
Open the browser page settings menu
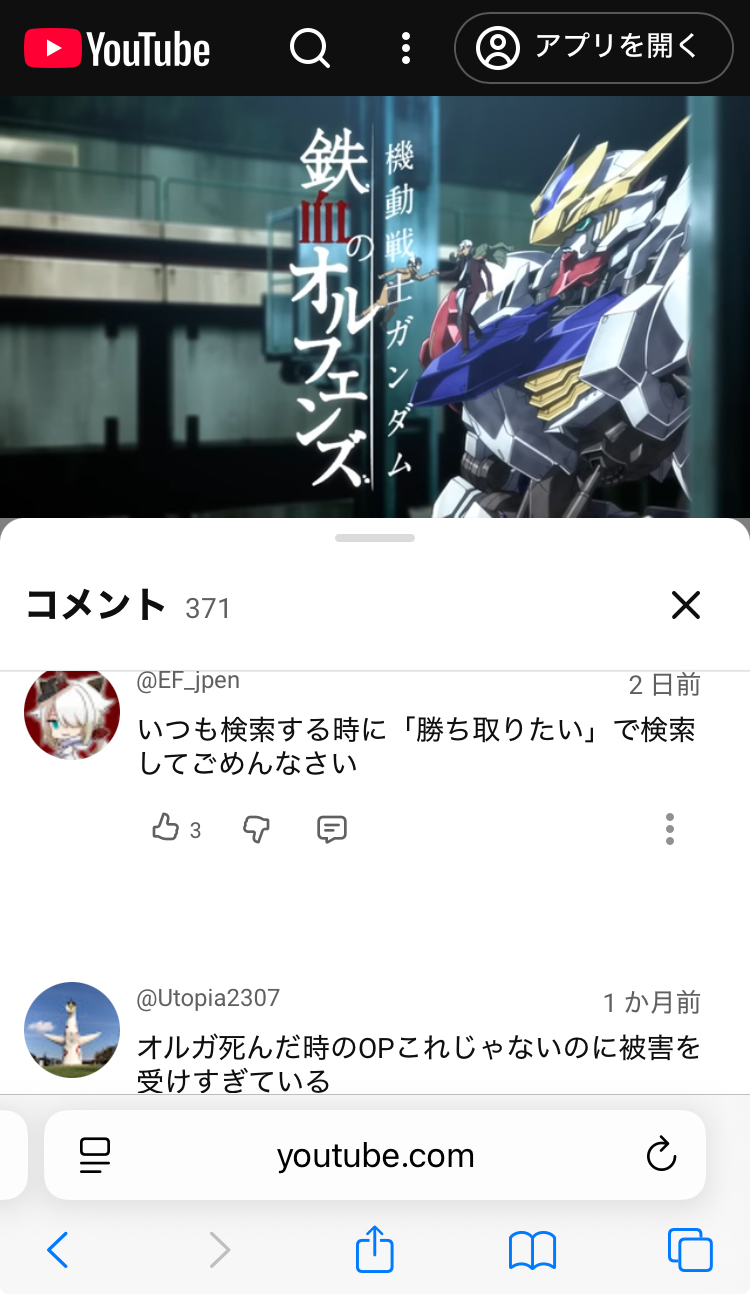coord(95,1156)
